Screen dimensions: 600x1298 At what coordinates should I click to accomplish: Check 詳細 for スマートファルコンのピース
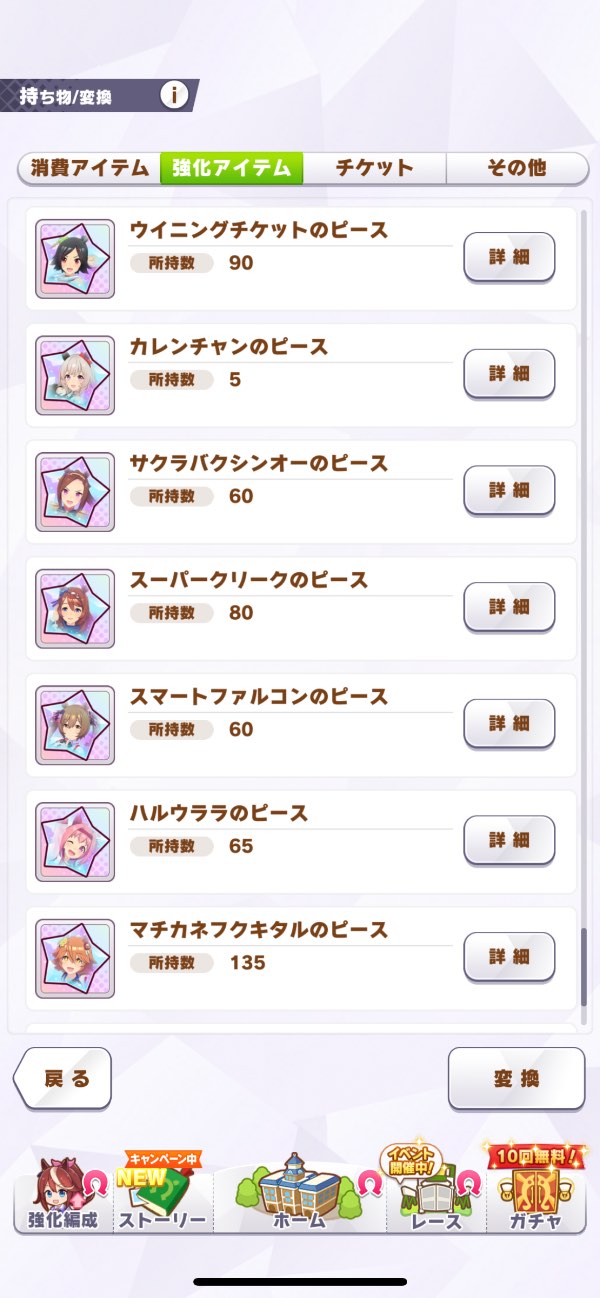coord(509,723)
